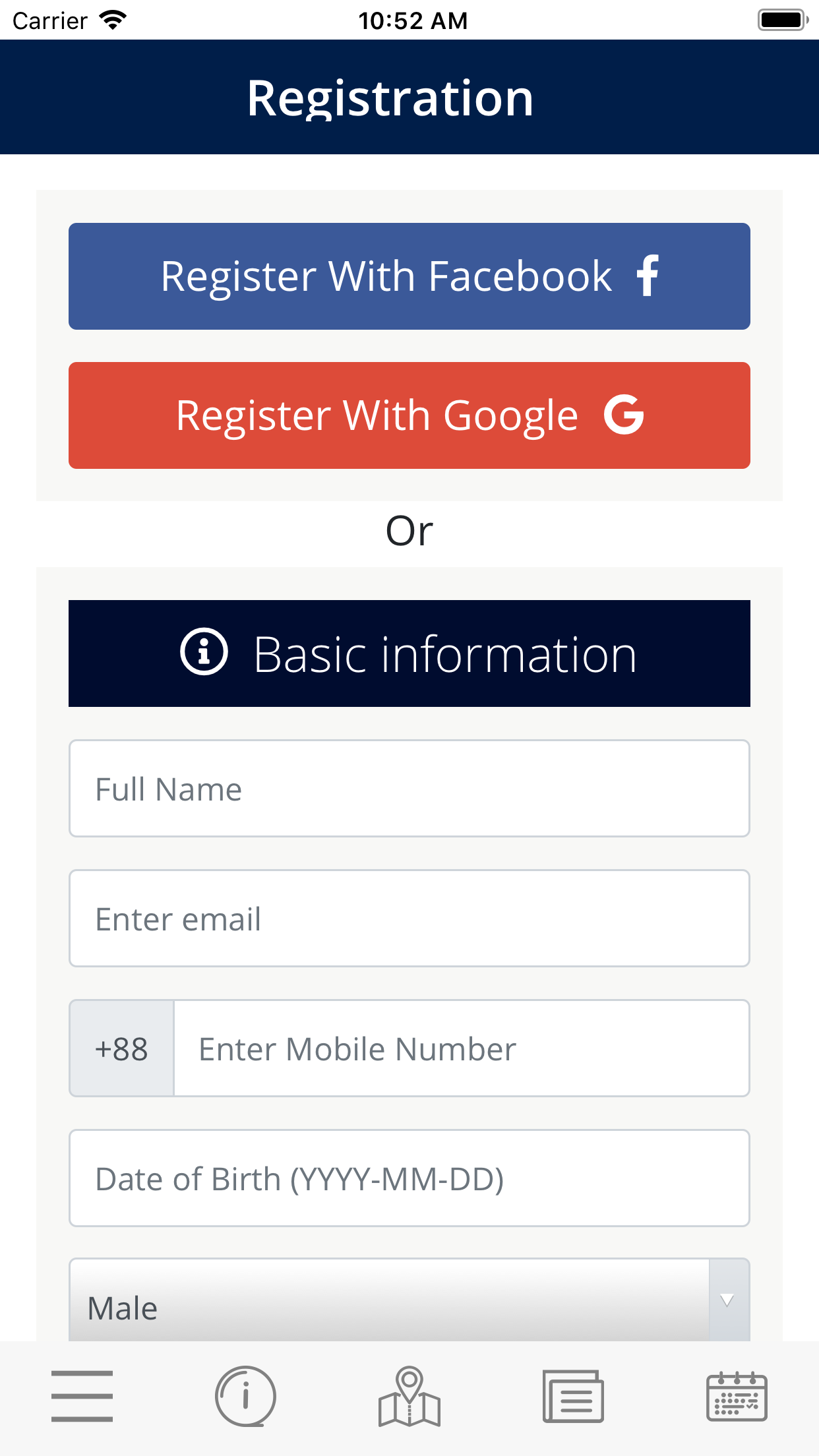Tap the Registration title bar
This screenshot has height=1456, width=819.
tap(409, 98)
